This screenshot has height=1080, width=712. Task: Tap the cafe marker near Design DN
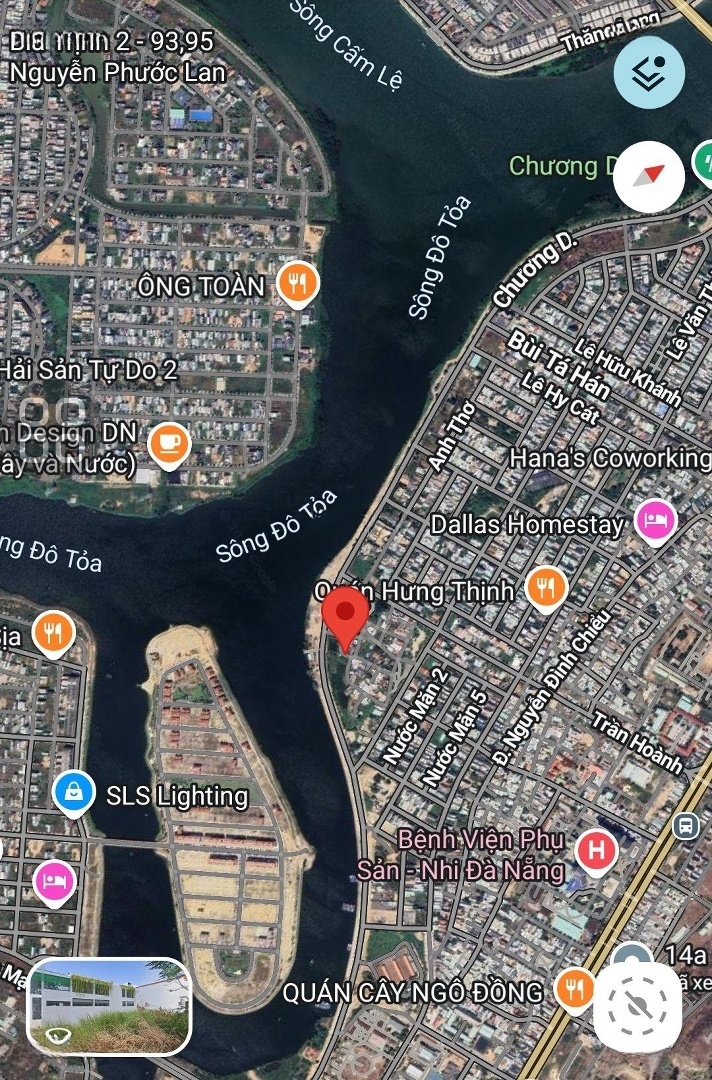(x=169, y=442)
